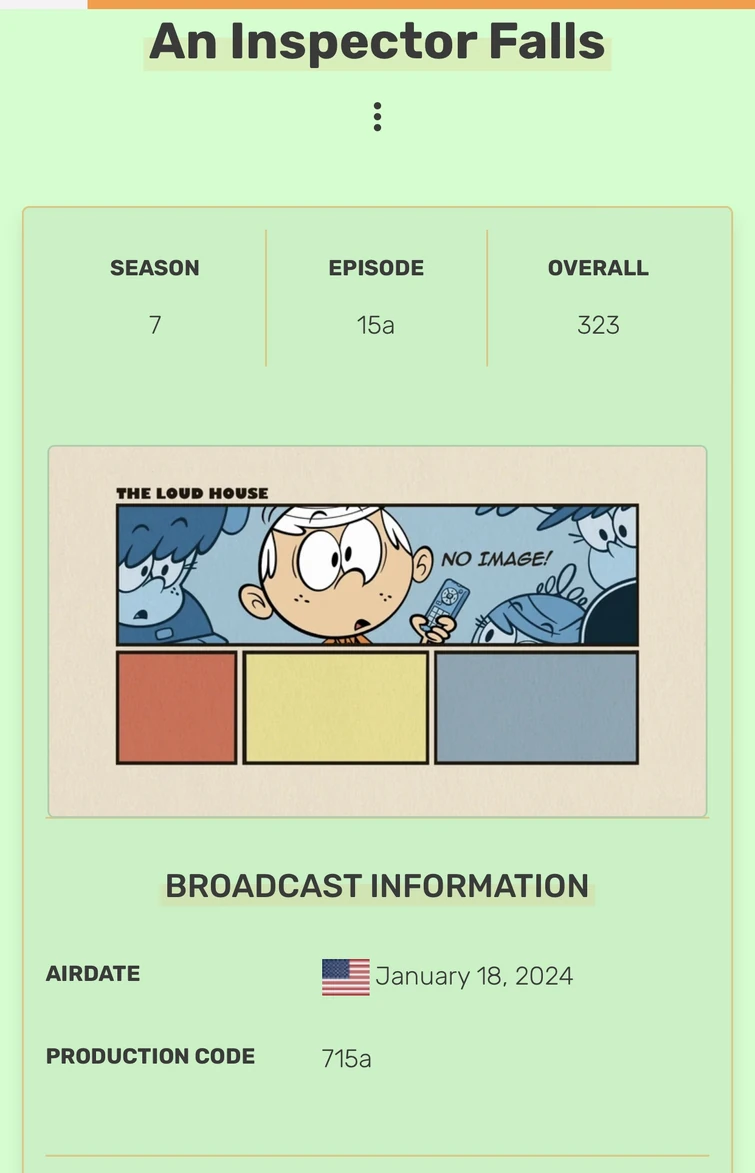Click the episode value 15a

point(375,325)
